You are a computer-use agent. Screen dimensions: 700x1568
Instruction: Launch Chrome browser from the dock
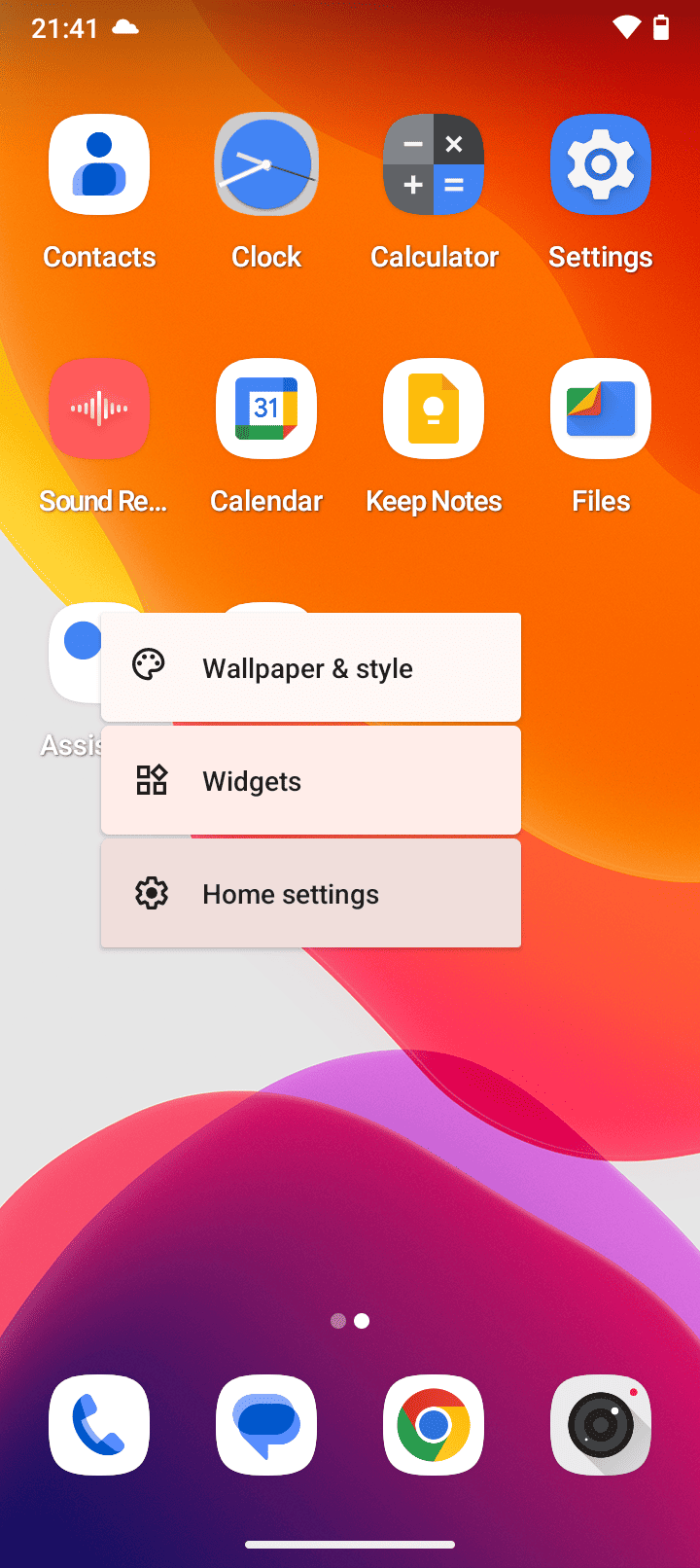434,1425
